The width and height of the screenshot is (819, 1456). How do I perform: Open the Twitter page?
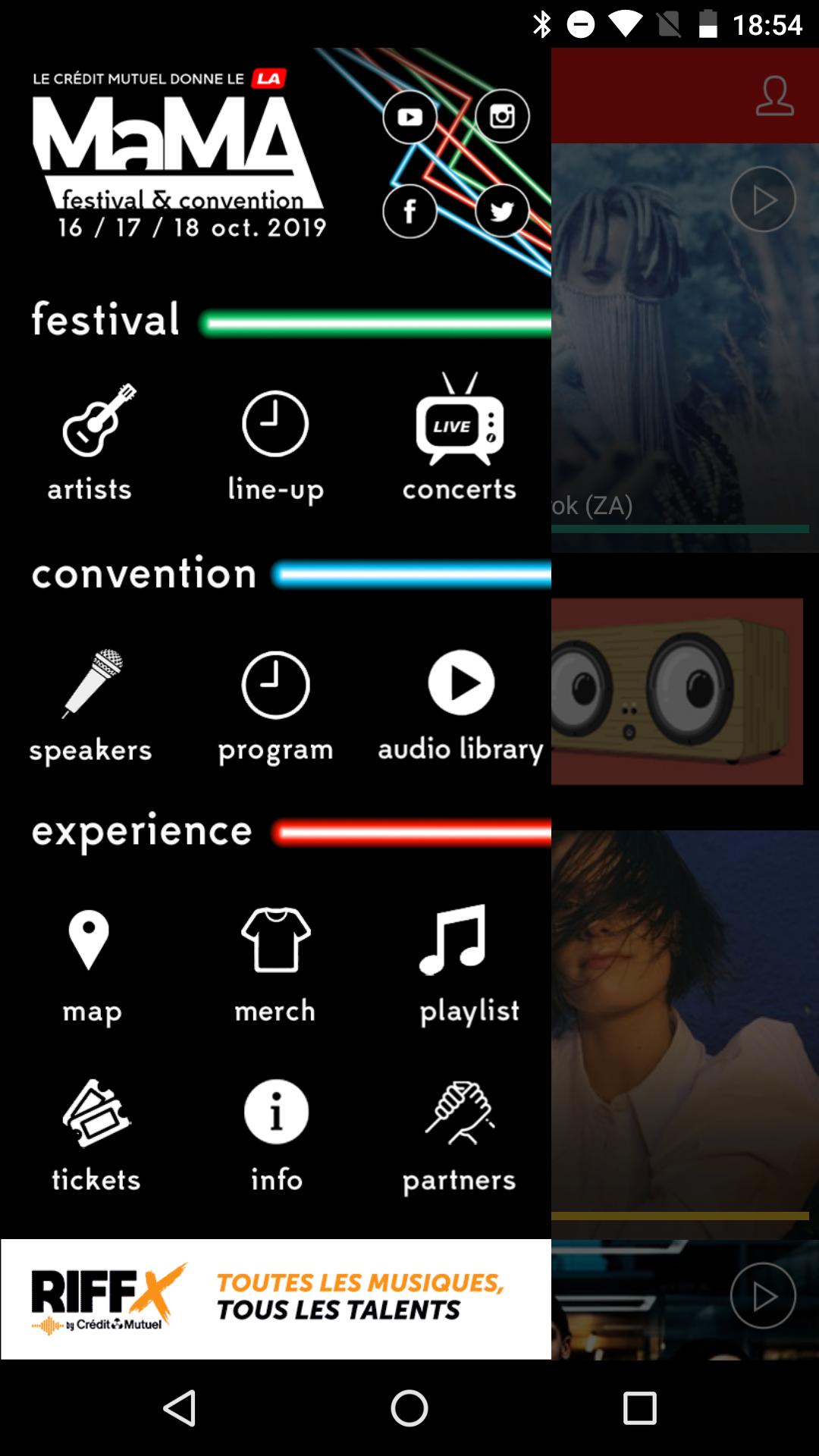click(x=502, y=211)
